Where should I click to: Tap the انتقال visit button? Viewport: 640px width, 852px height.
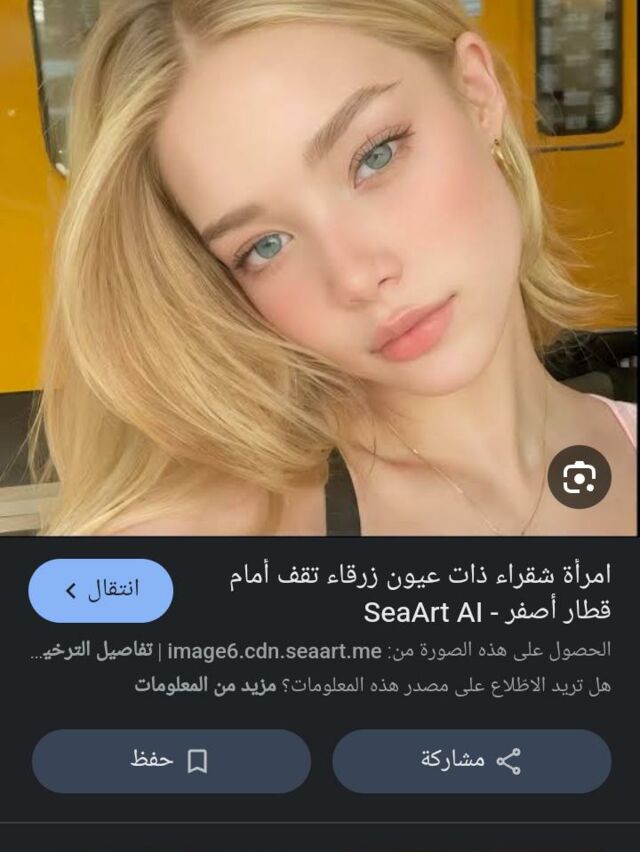tap(101, 590)
